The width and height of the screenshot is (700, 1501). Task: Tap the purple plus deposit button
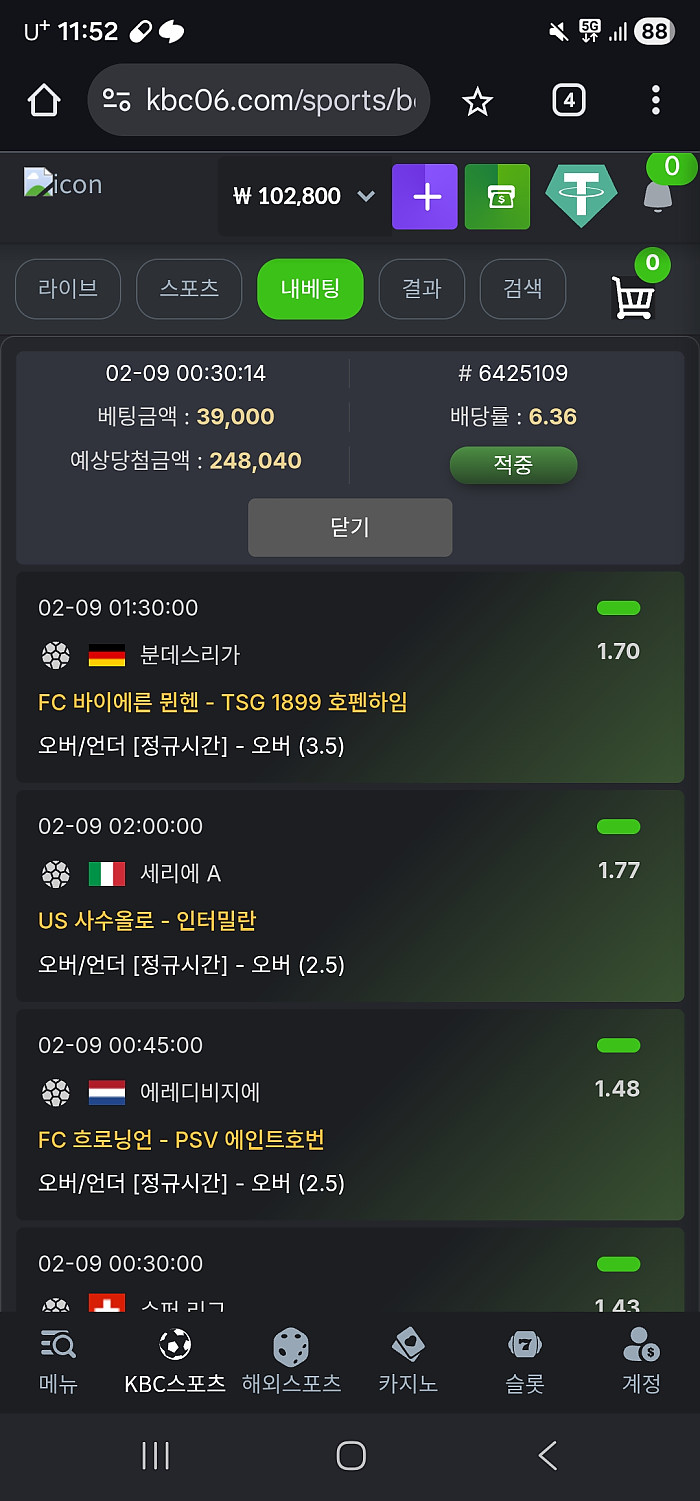425,196
